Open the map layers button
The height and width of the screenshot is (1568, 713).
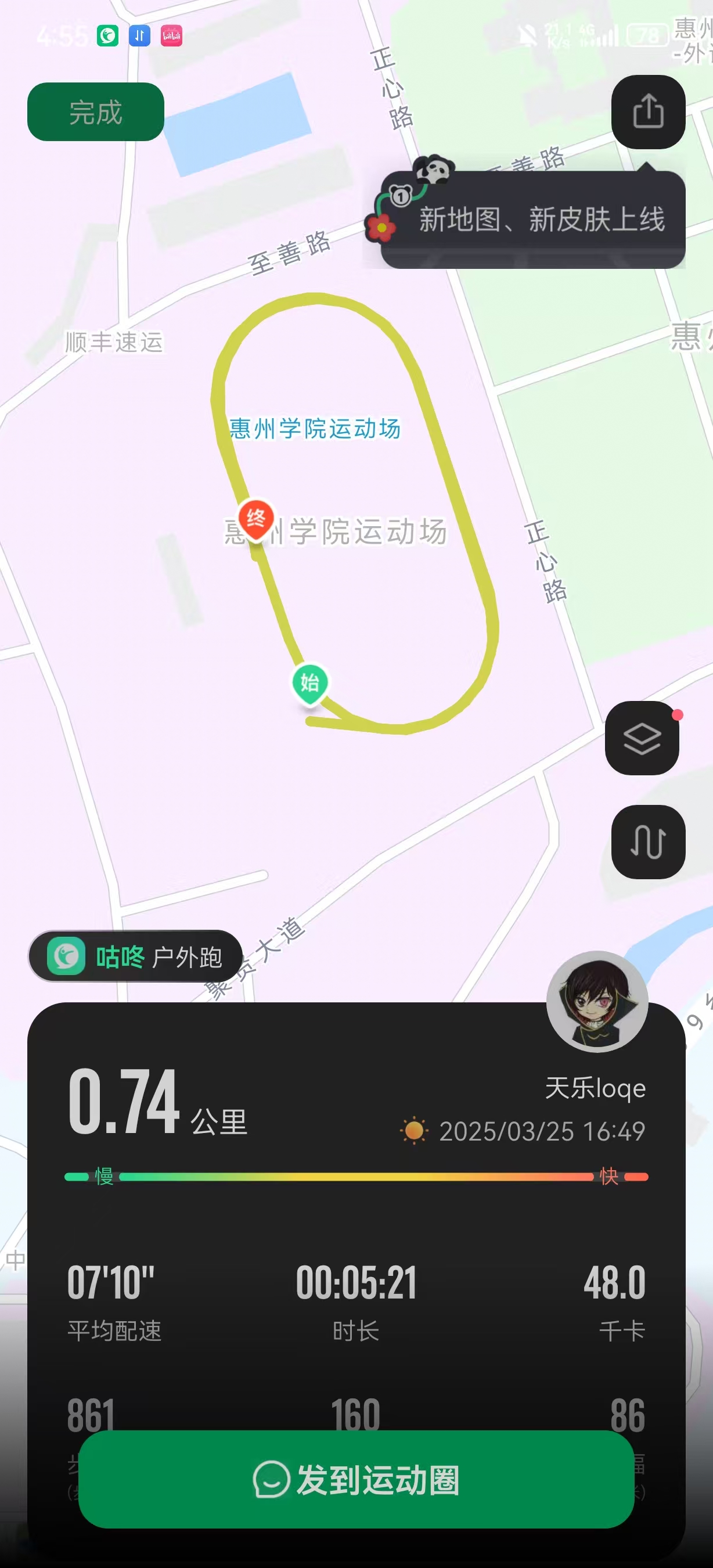(x=642, y=738)
